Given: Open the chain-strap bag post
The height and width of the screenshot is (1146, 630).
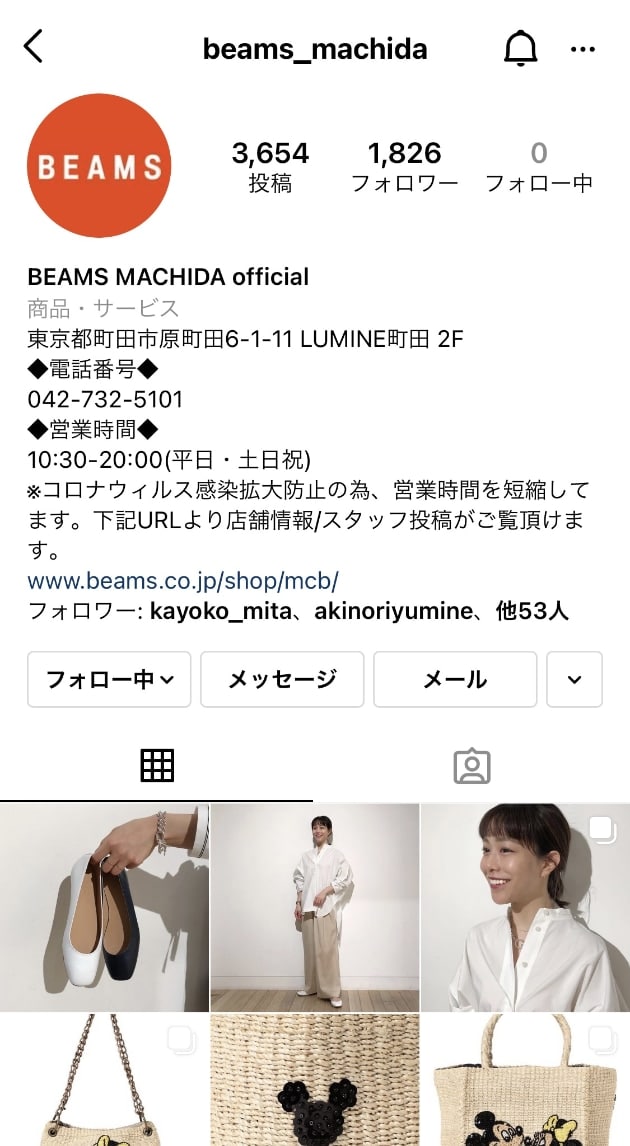Looking at the screenshot, I should click(104, 1081).
